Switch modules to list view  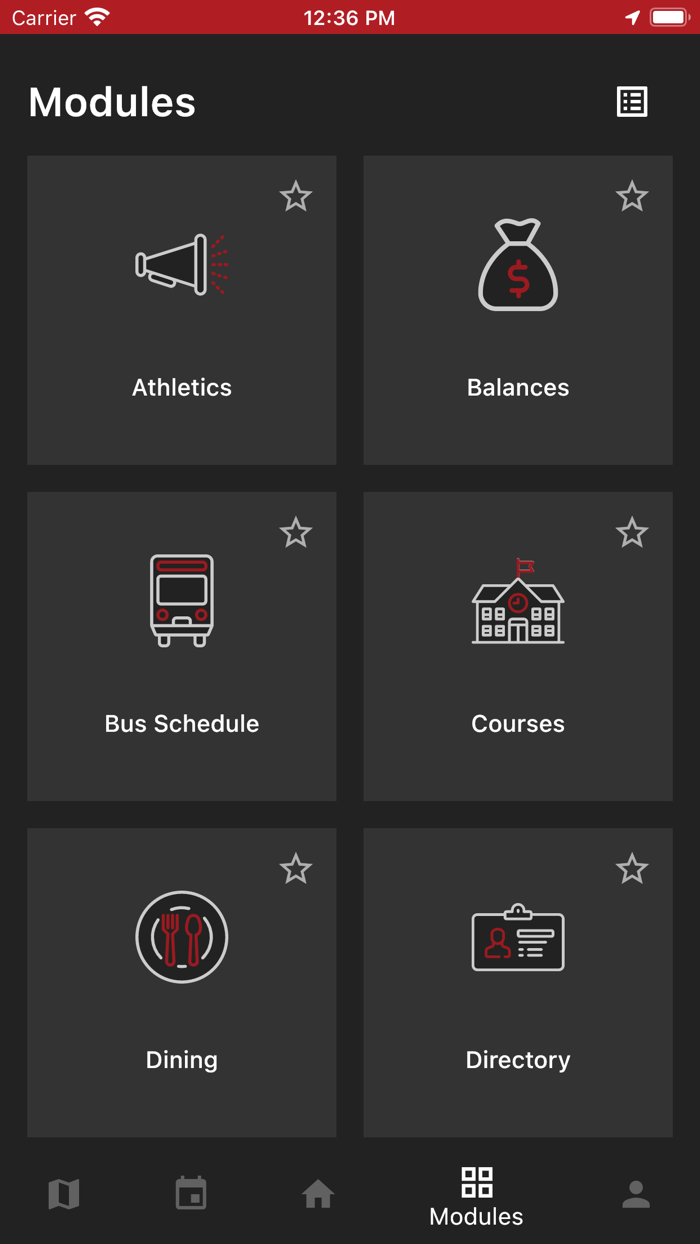(632, 102)
